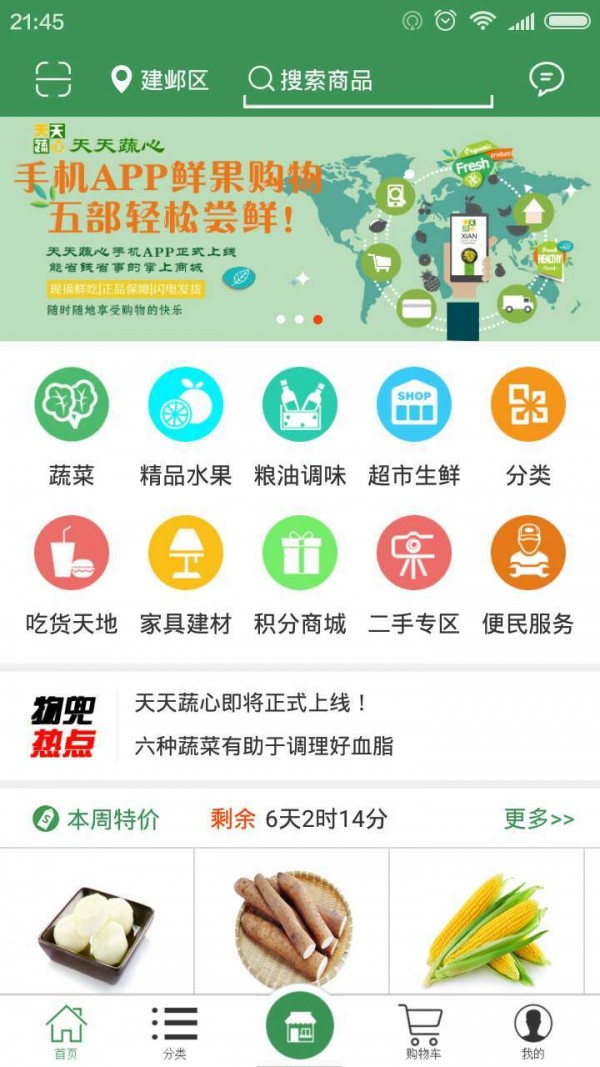
Task: Switch to the 购物车 tab
Action: [x=424, y=1031]
